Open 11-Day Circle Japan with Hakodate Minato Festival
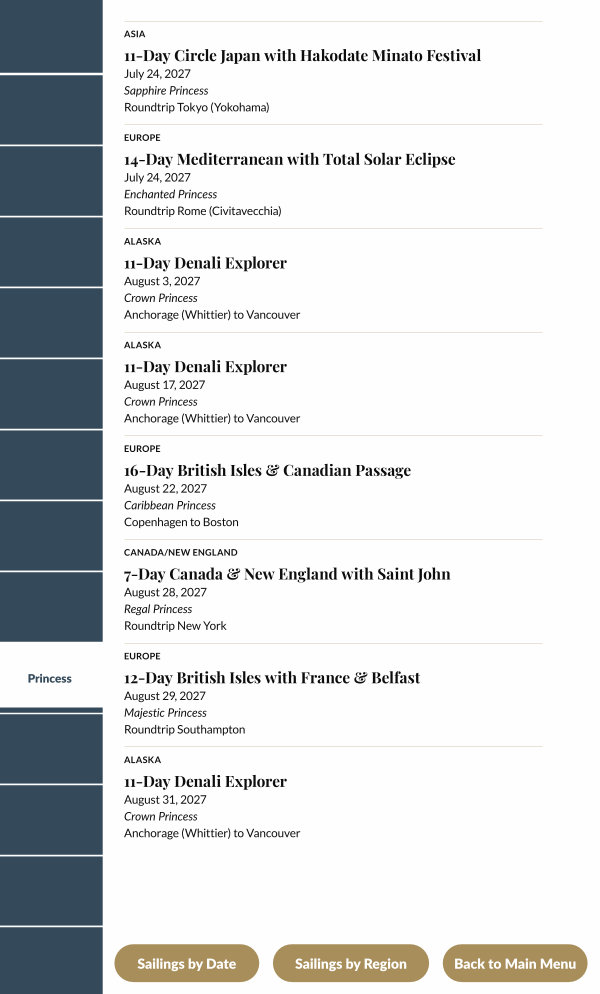This screenshot has height=994, width=600. coord(302,56)
